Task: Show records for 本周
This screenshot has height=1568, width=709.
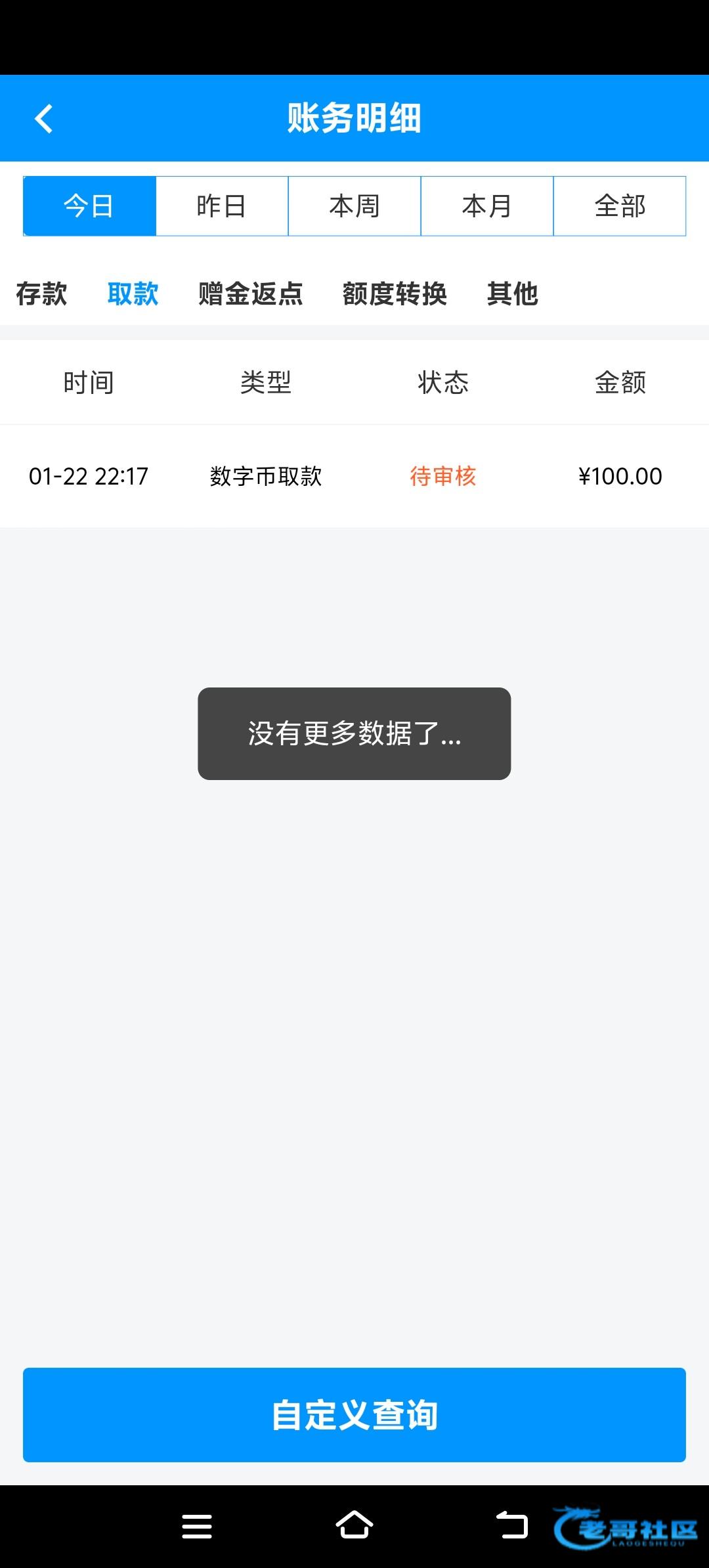Action: [x=354, y=206]
